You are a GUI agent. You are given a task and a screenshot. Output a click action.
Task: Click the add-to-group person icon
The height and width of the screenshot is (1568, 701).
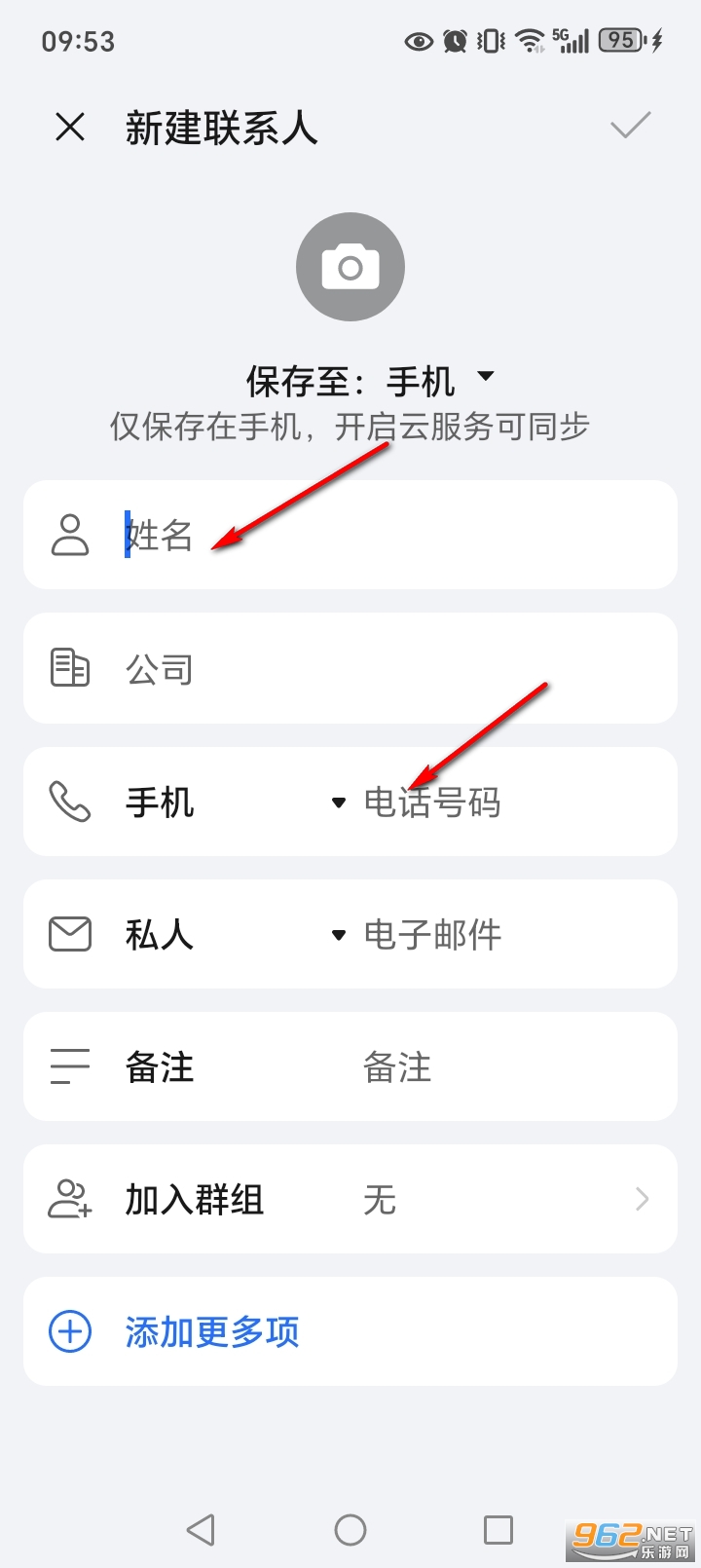[x=68, y=1200]
